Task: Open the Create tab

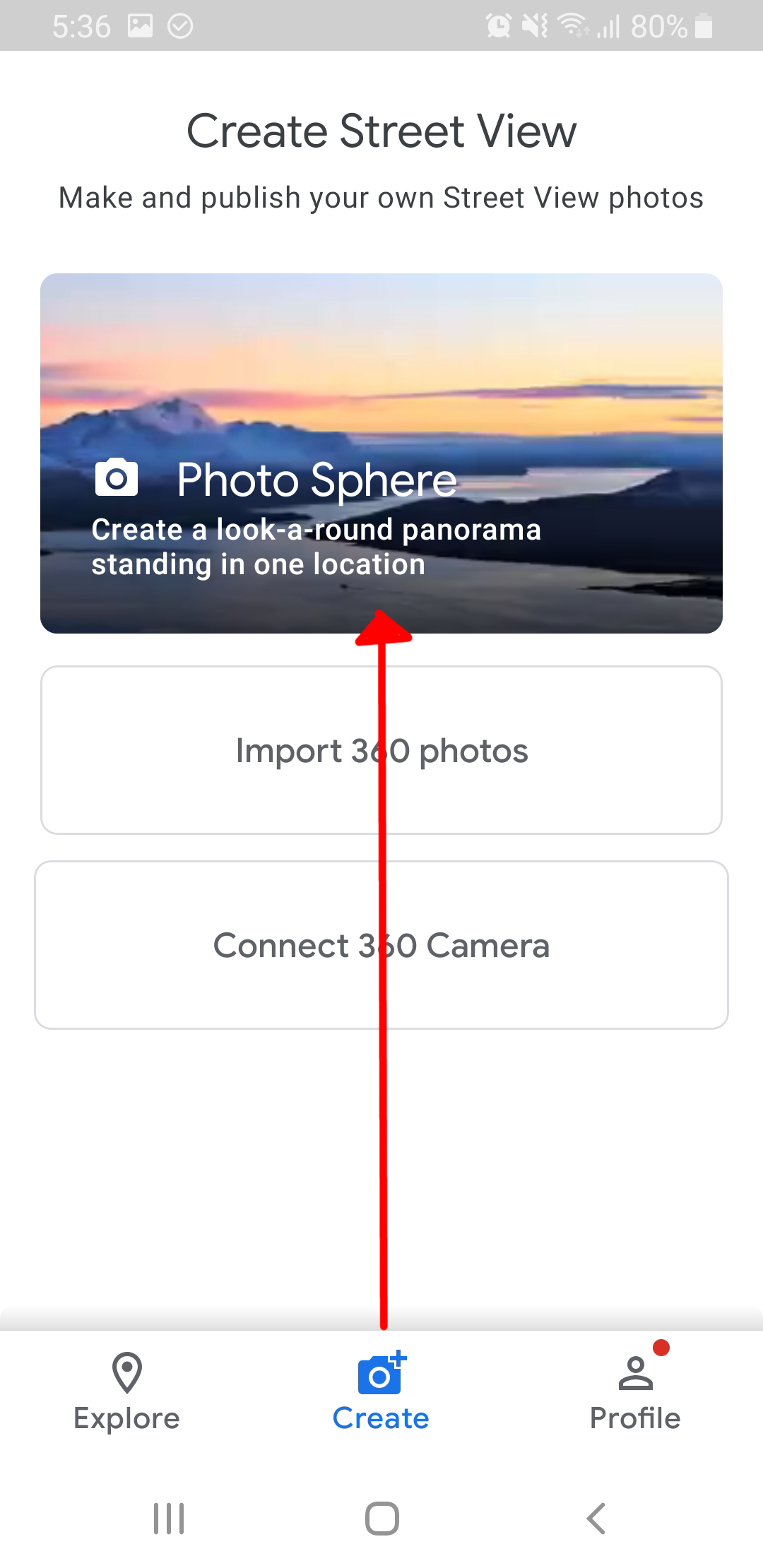Action: pos(381,1392)
